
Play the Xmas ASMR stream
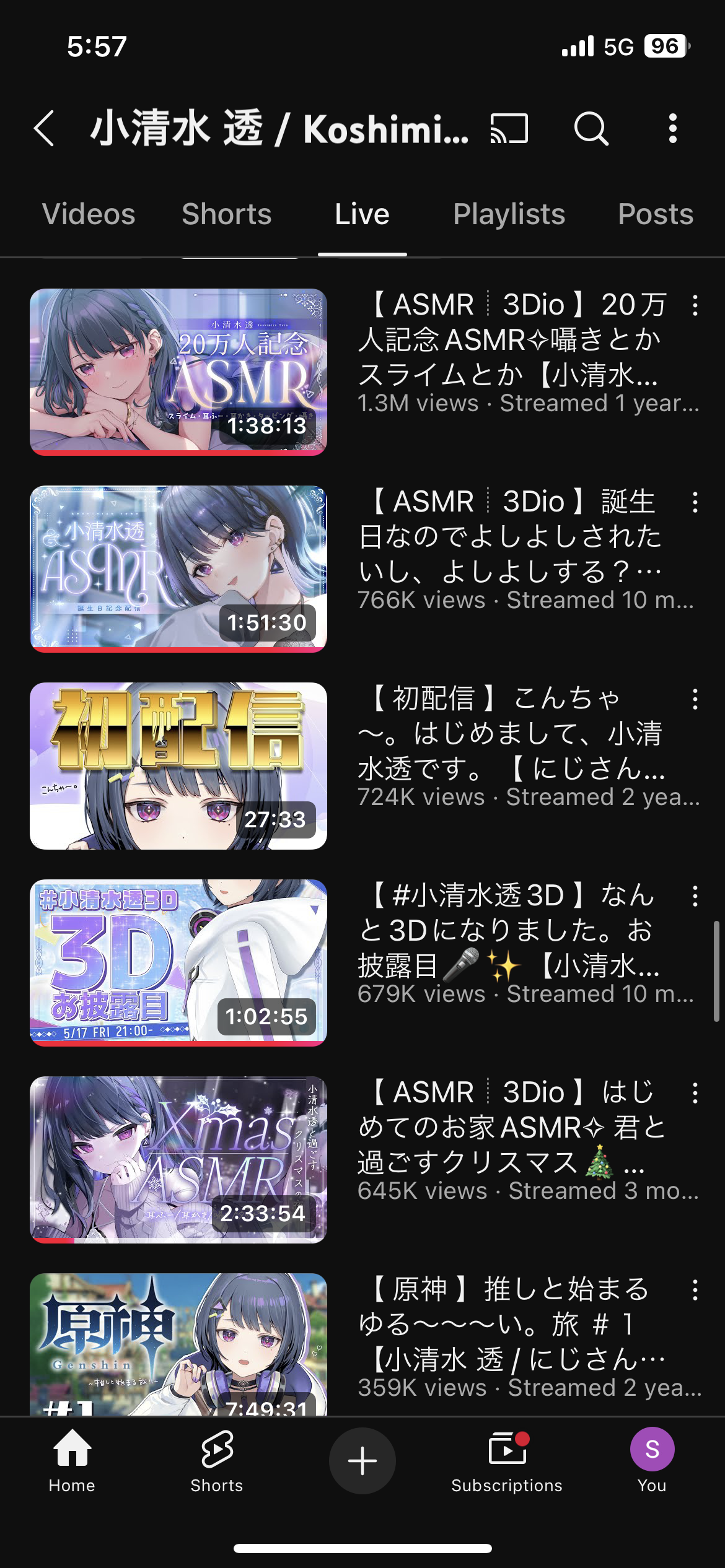click(x=178, y=1159)
